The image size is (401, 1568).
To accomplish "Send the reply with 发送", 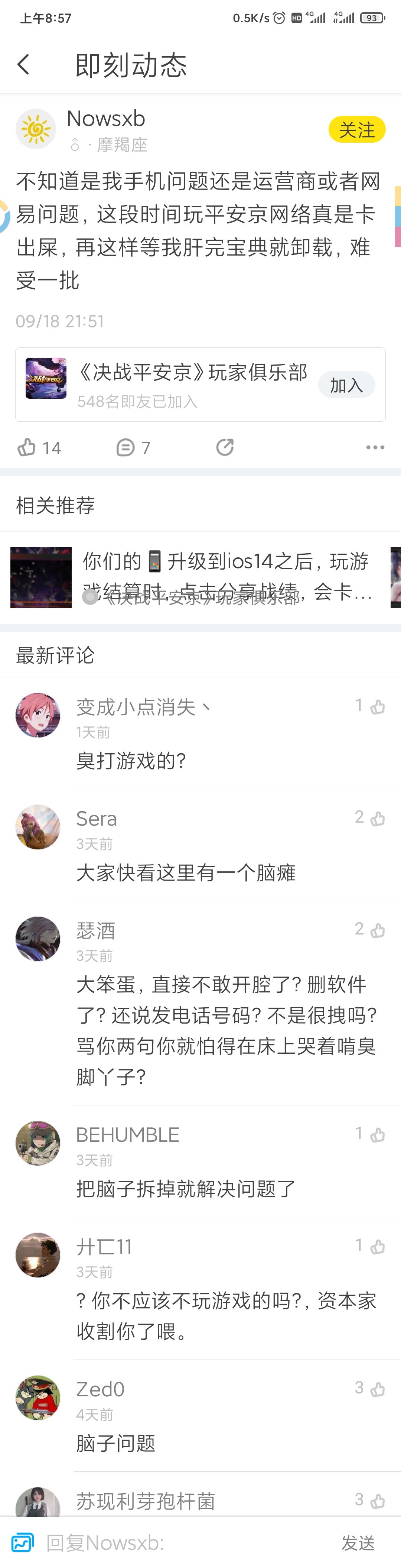I will click(x=358, y=1543).
